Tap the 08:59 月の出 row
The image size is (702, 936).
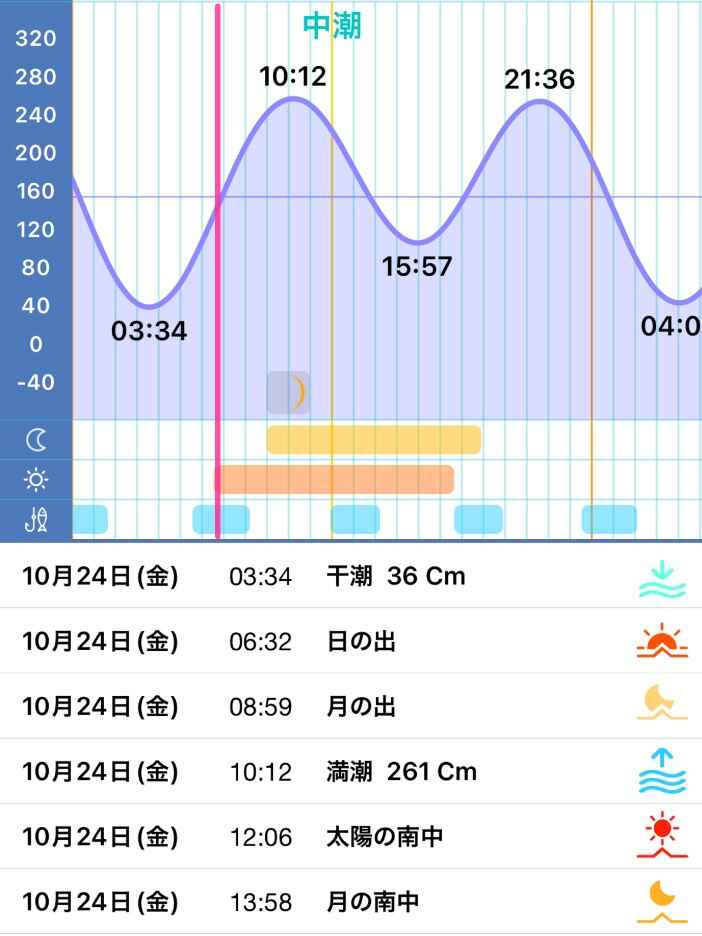coord(350,707)
